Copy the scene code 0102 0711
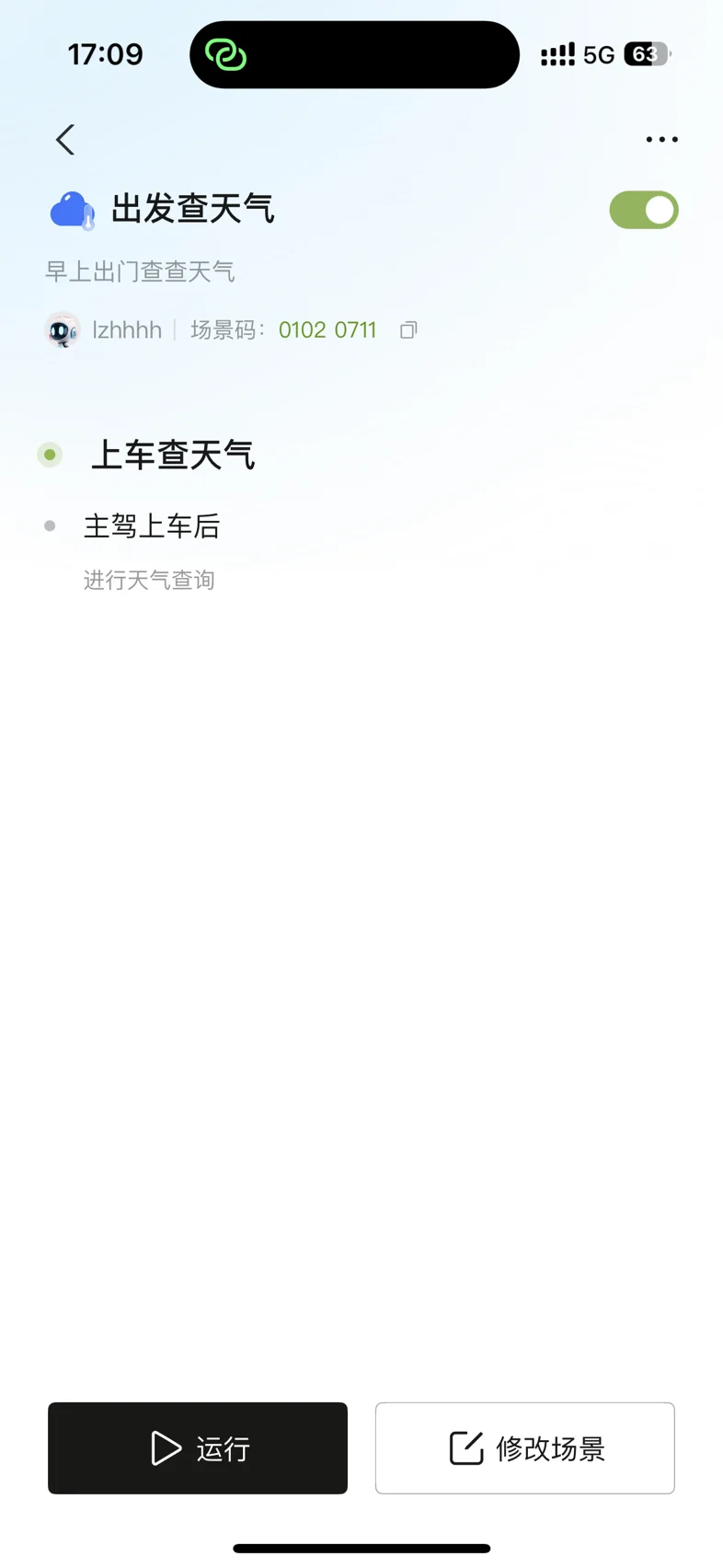This screenshot has width=723, height=1568. tap(408, 330)
